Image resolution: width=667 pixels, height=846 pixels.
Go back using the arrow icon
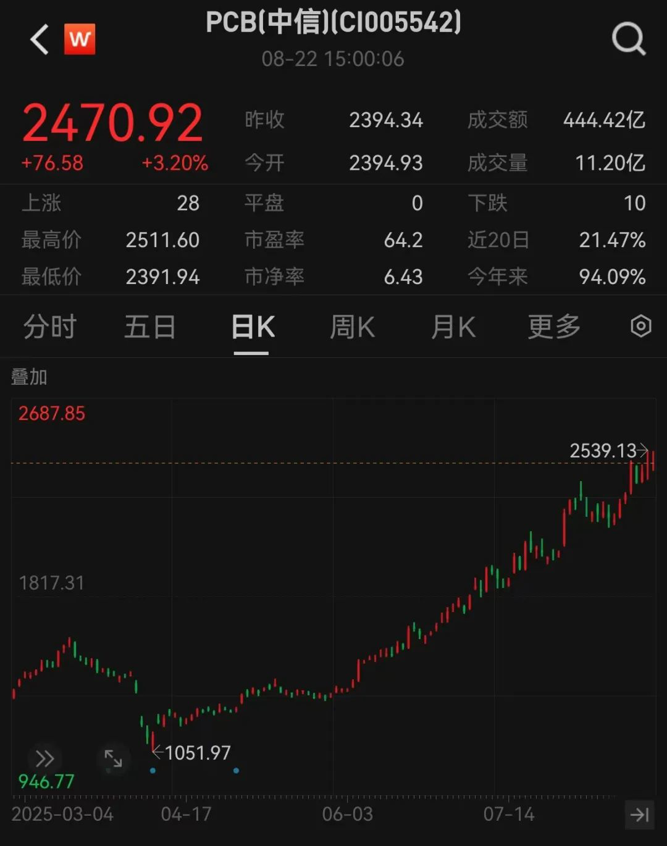pyautogui.click(x=39, y=40)
